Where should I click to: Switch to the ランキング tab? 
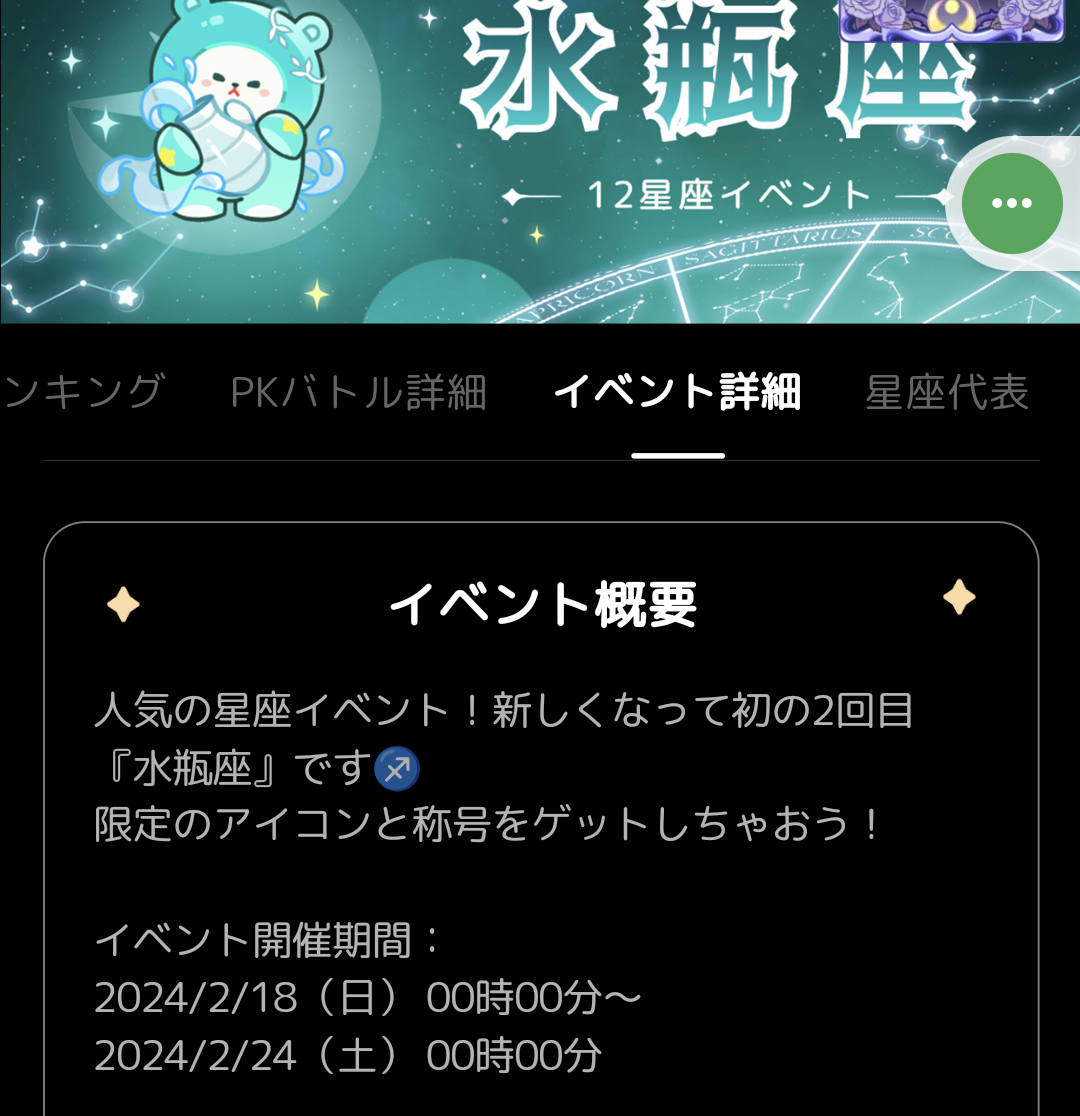click(84, 392)
